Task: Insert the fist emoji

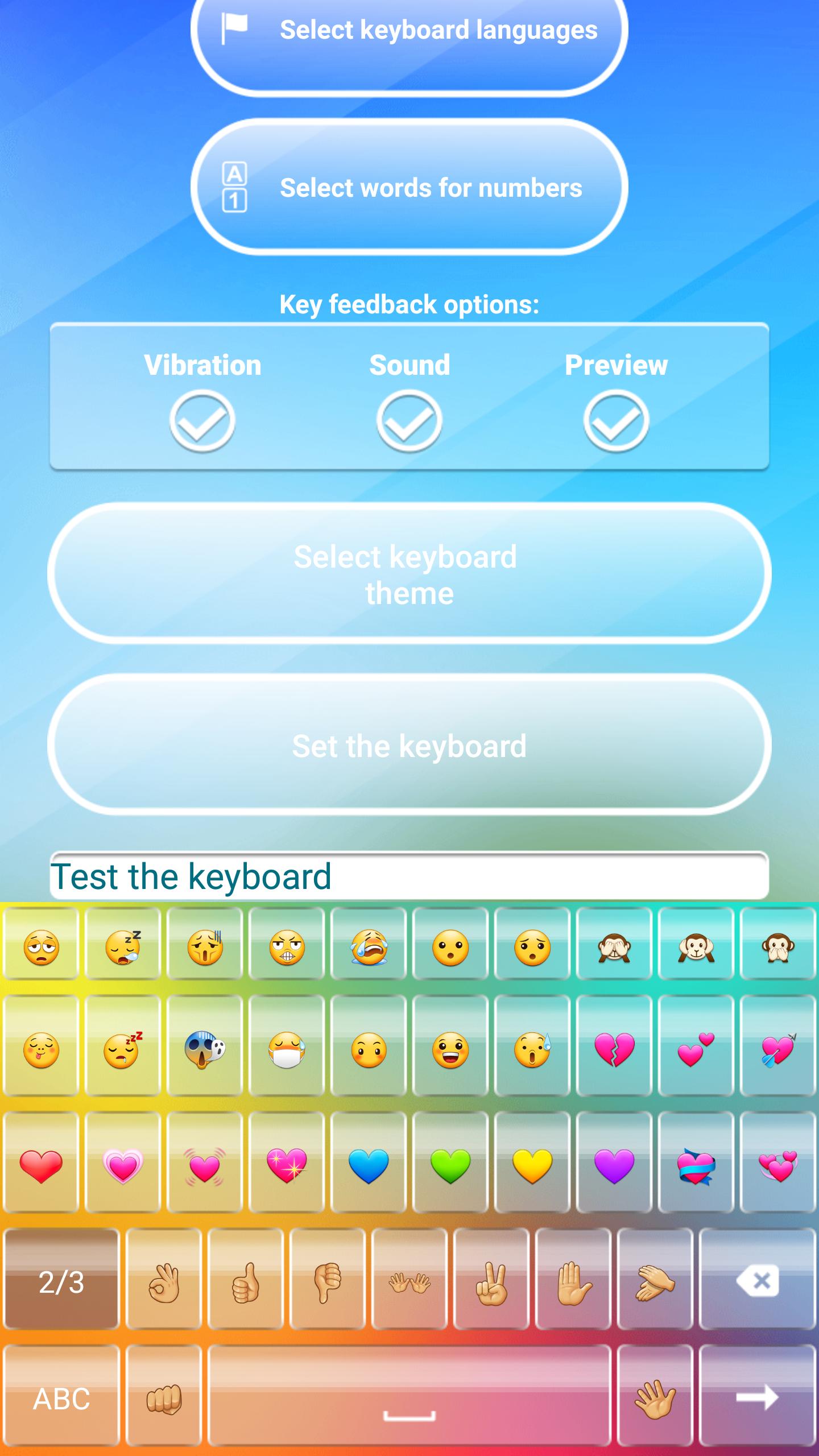Action: point(164,1398)
